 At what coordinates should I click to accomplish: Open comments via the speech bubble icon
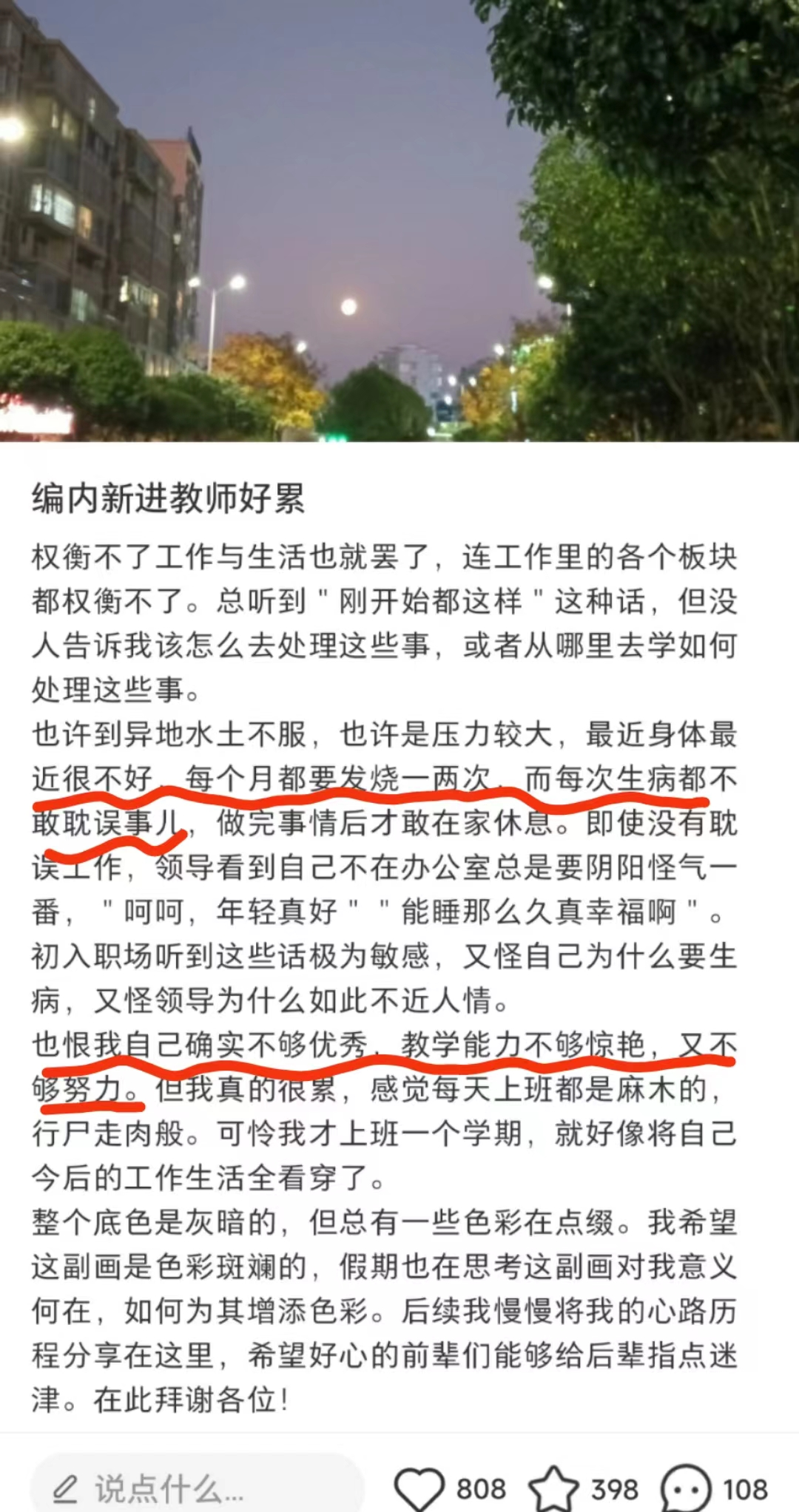coord(685,1488)
